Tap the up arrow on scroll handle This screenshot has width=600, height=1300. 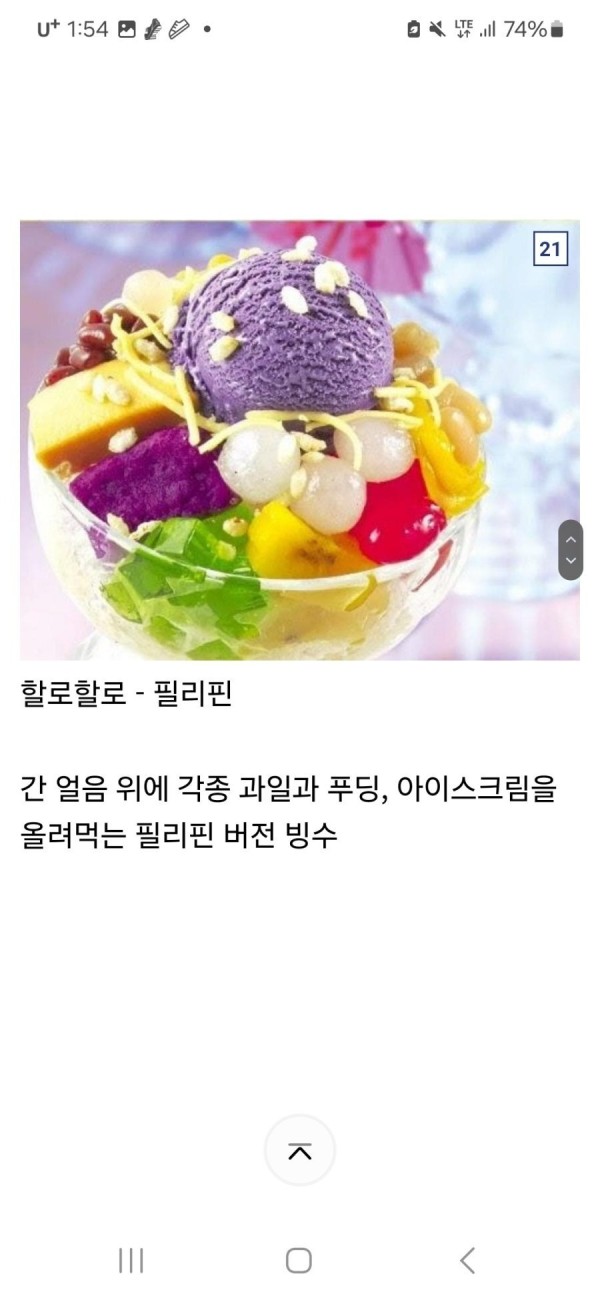pyautogui.click(x=571, y=539)
